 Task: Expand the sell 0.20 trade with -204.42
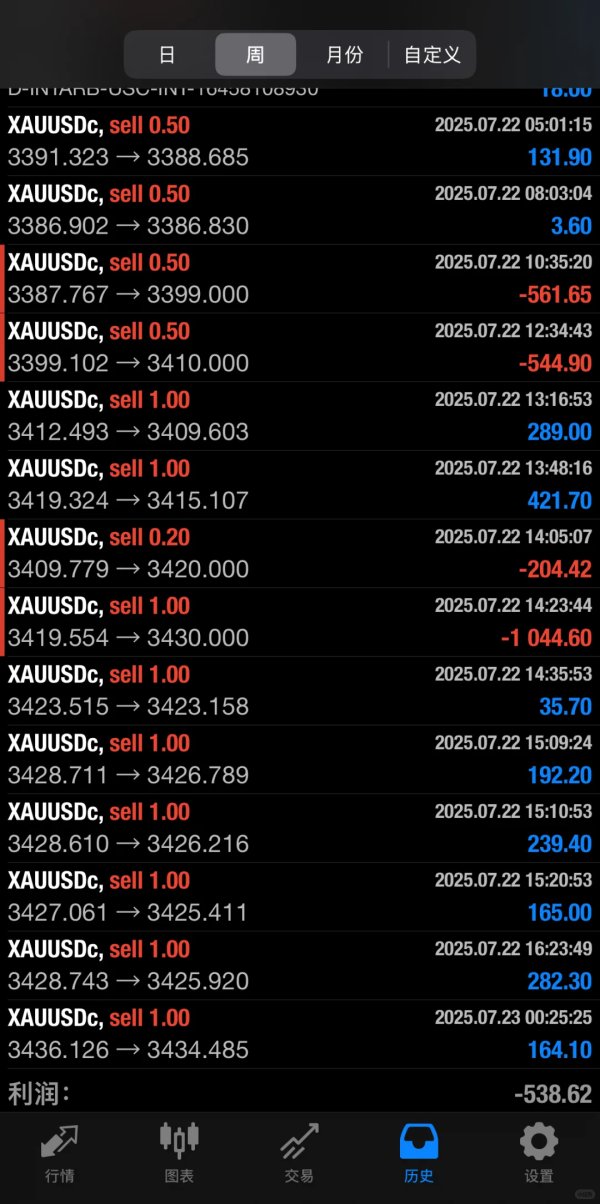click(x=300, y=554)
